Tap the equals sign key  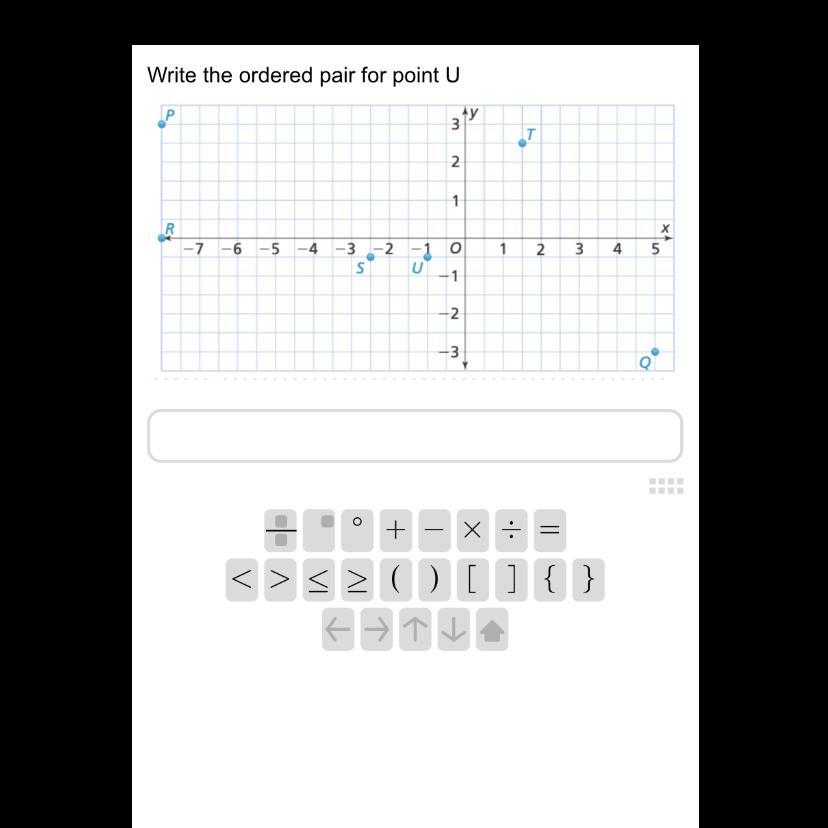(x=549, y=530)
